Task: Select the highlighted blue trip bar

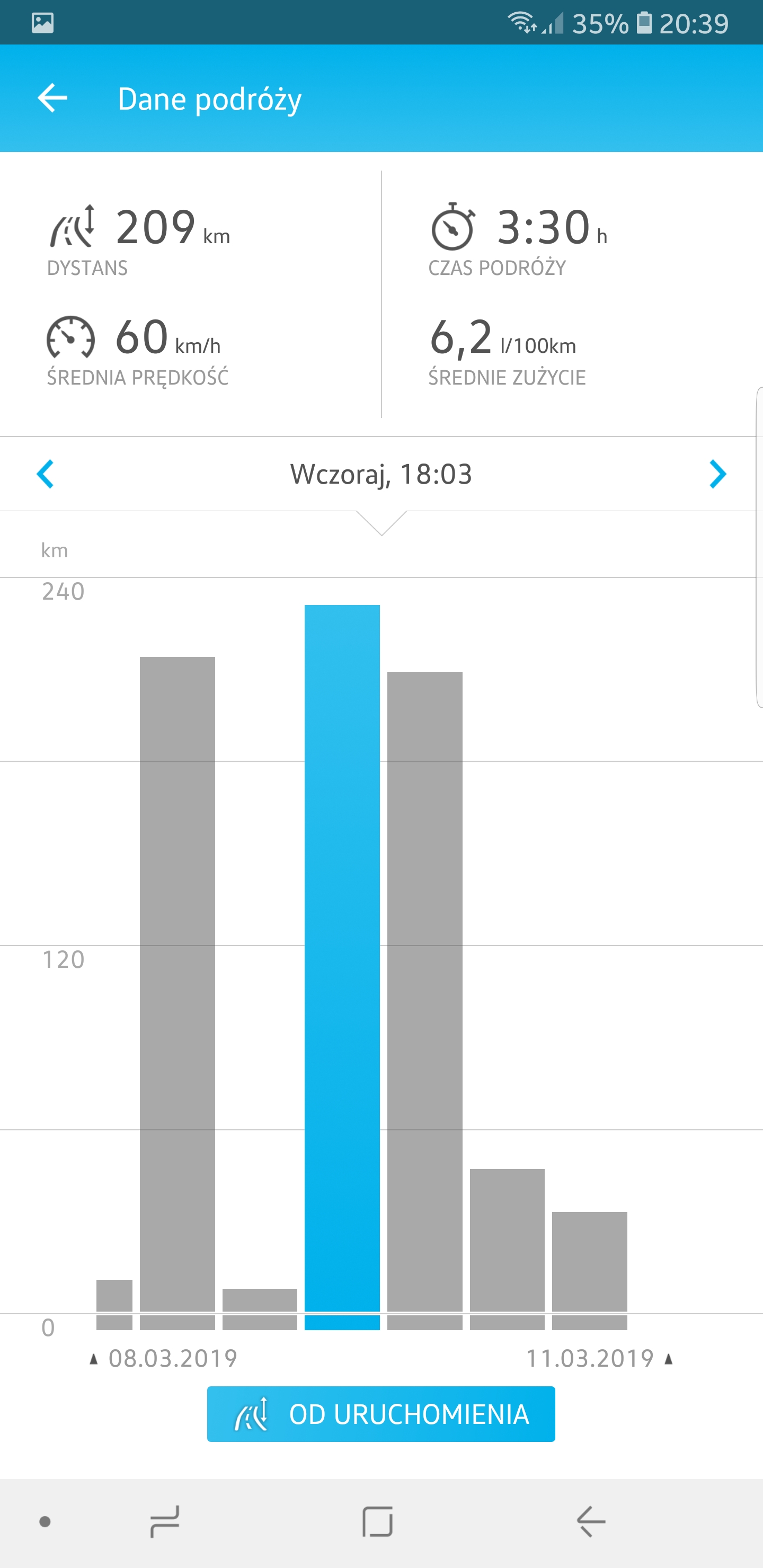Action: pyautogui.click(x=342, y=962)
